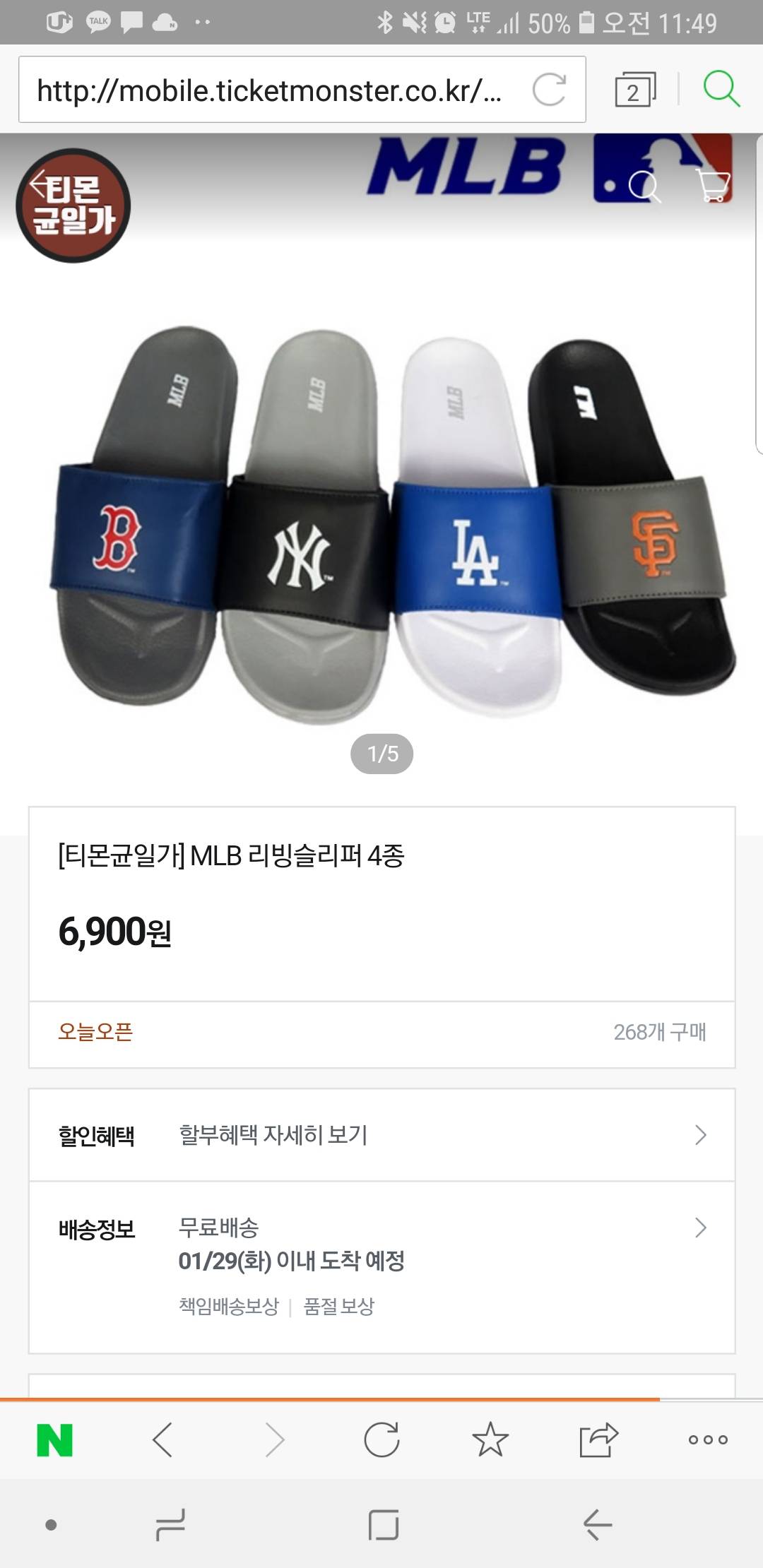Screen dimensions: 763x1568
Task: Open the shopping cart
Action: click(712, 186)
